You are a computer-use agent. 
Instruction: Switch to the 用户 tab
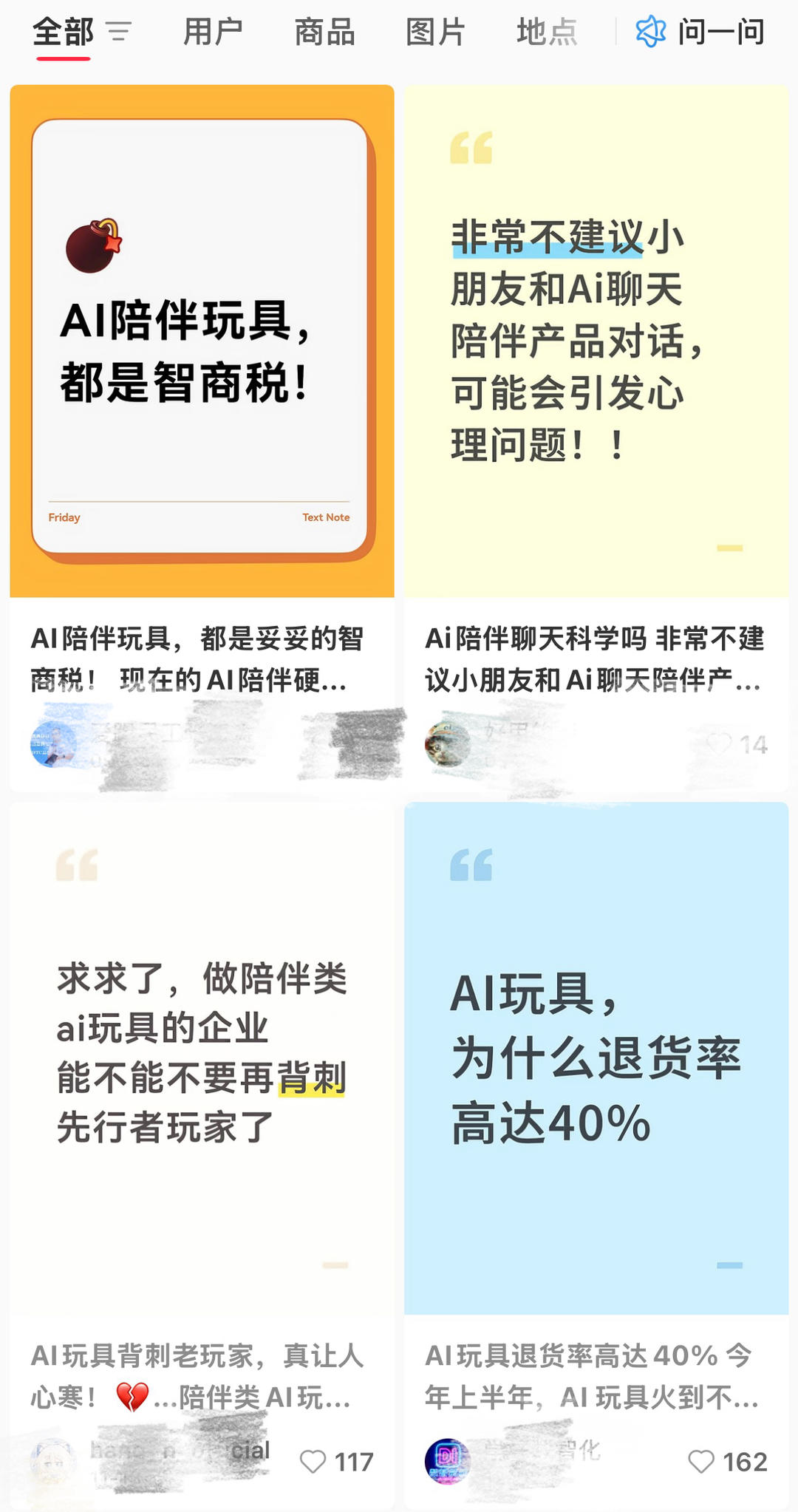[x=213, y=32]
